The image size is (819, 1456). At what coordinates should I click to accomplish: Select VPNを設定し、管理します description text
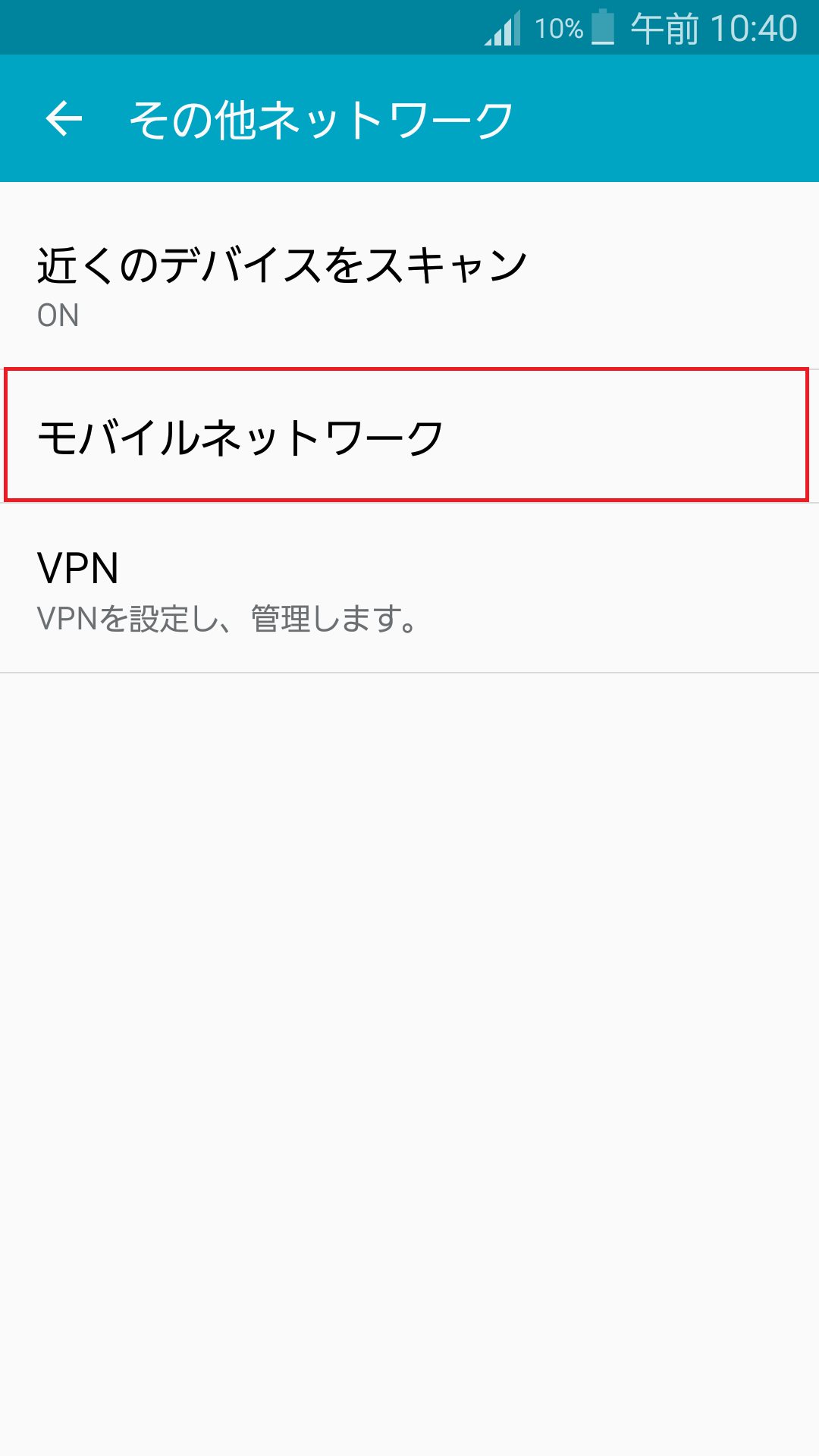point(227,620)
